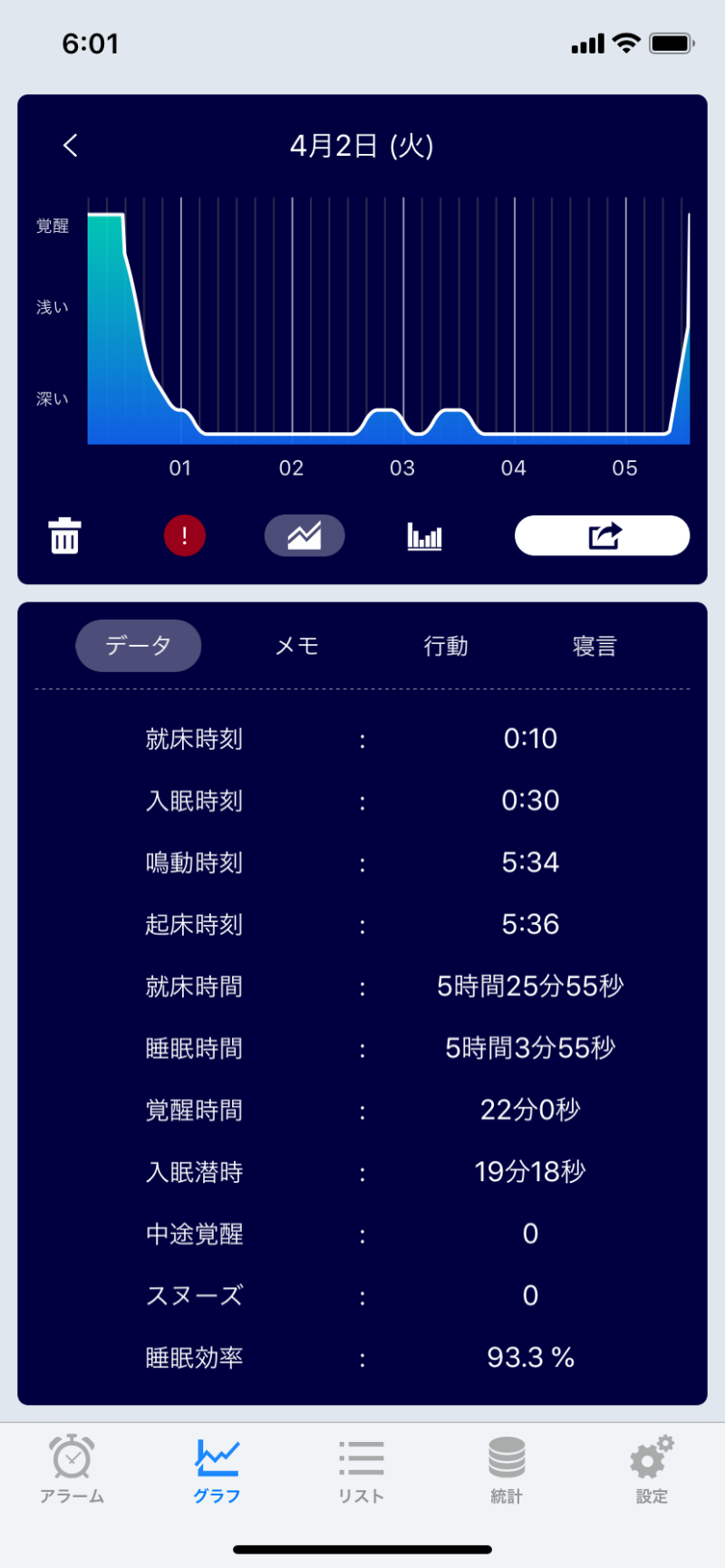Screen dimensions: 725x1568
Task: Open the 統計 tab
Action: [507, 1469]
